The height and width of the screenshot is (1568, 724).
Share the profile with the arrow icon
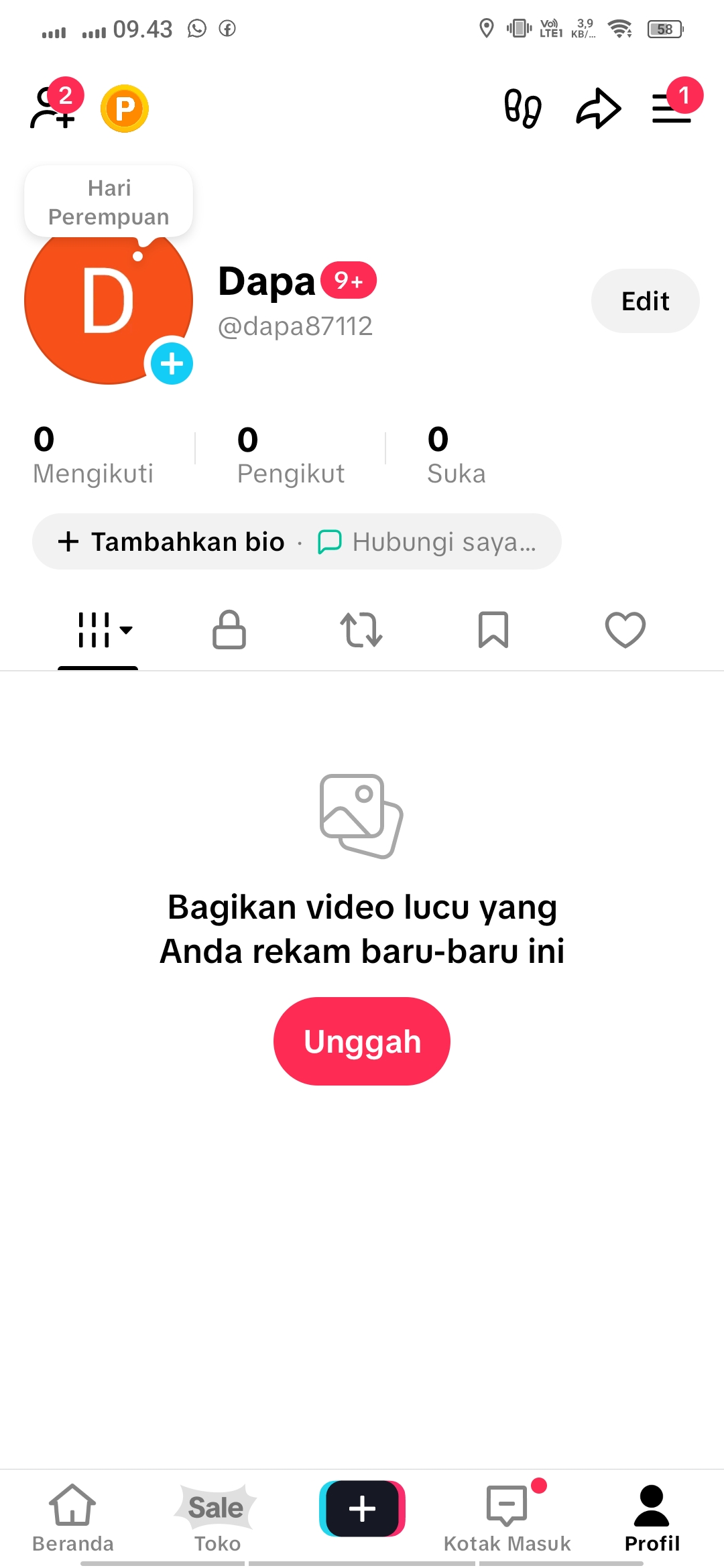598,109
